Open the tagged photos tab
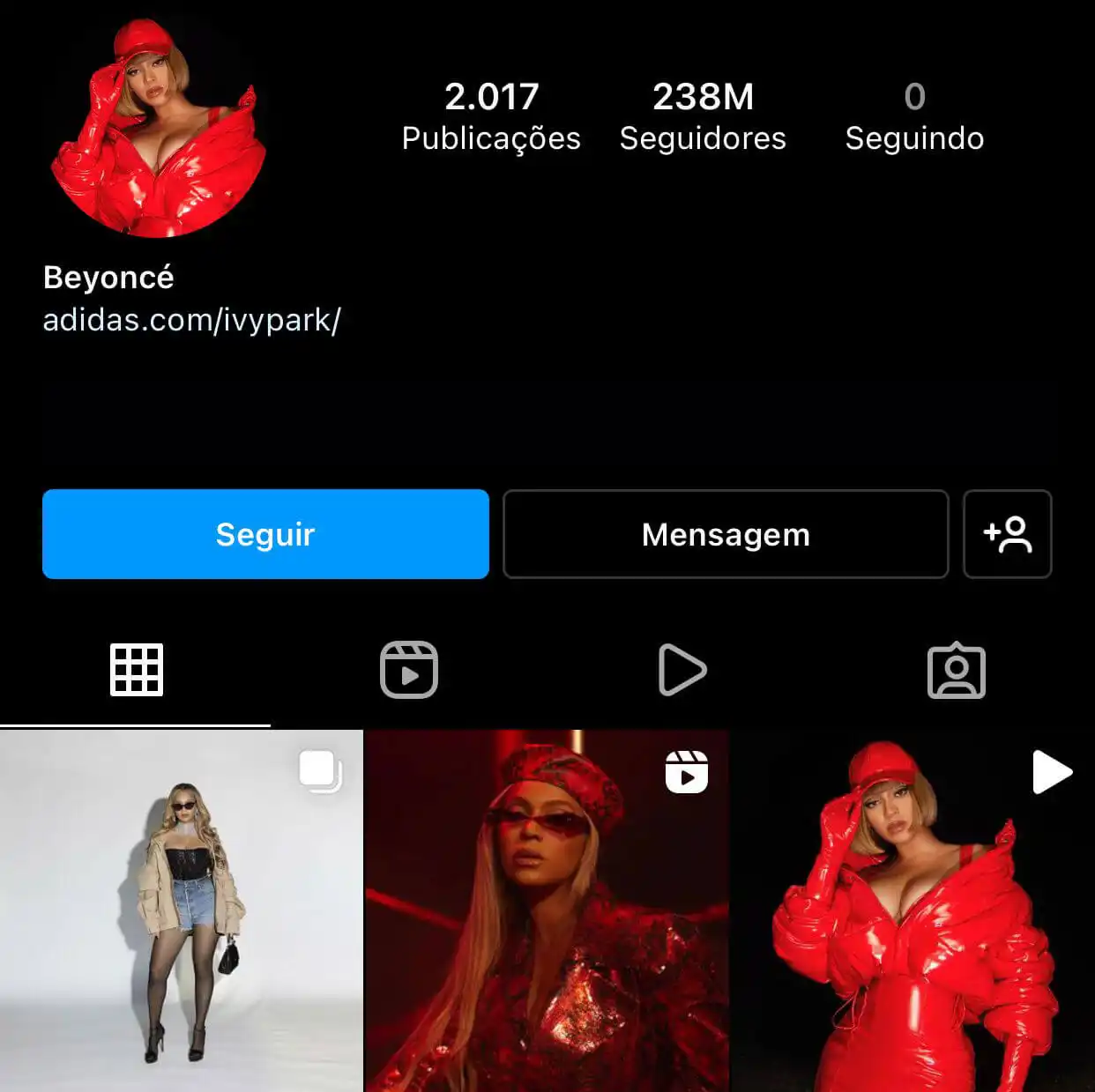 956,671
